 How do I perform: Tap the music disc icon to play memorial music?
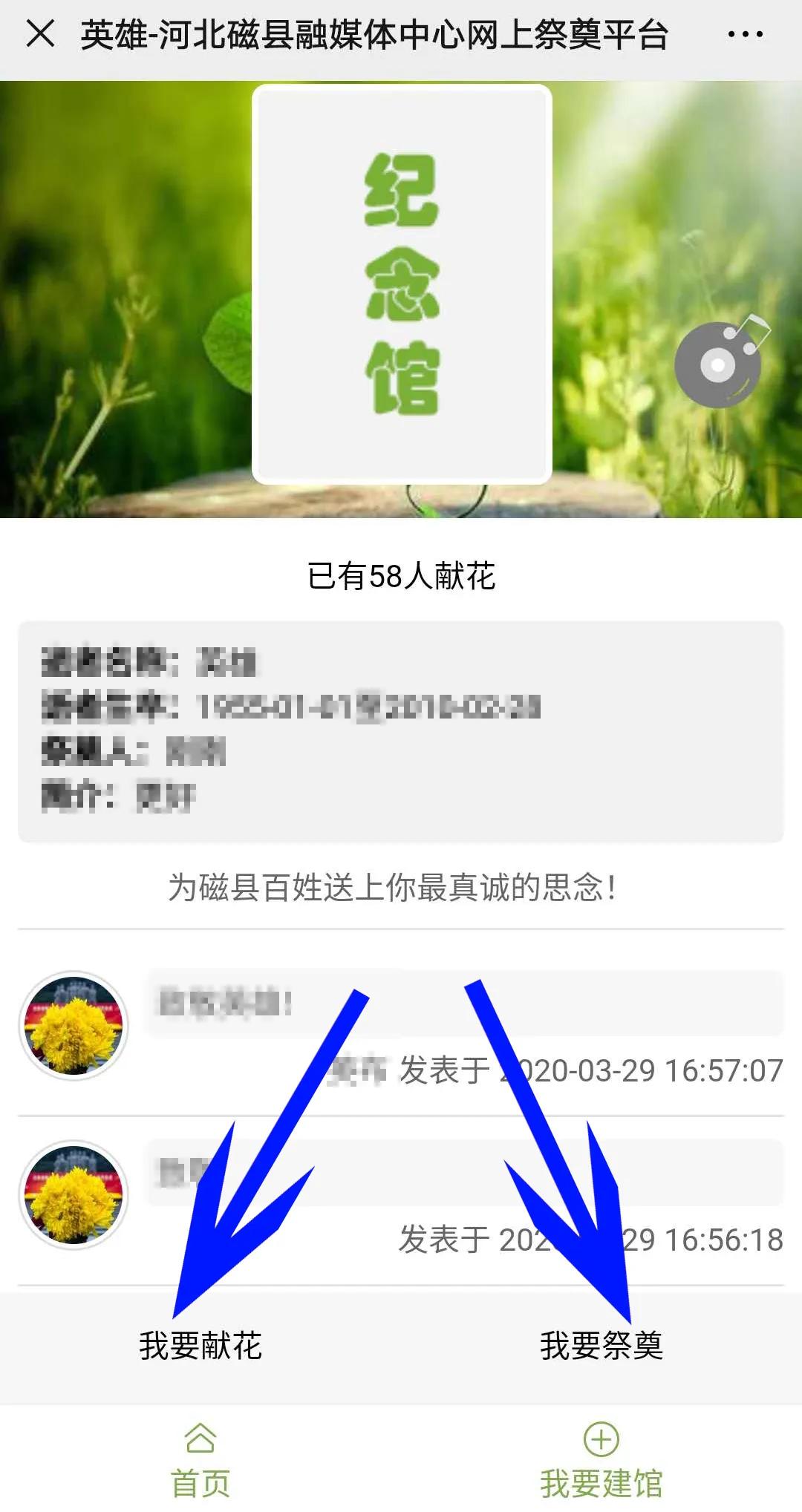pyautogui.click(x=717, y=363)
